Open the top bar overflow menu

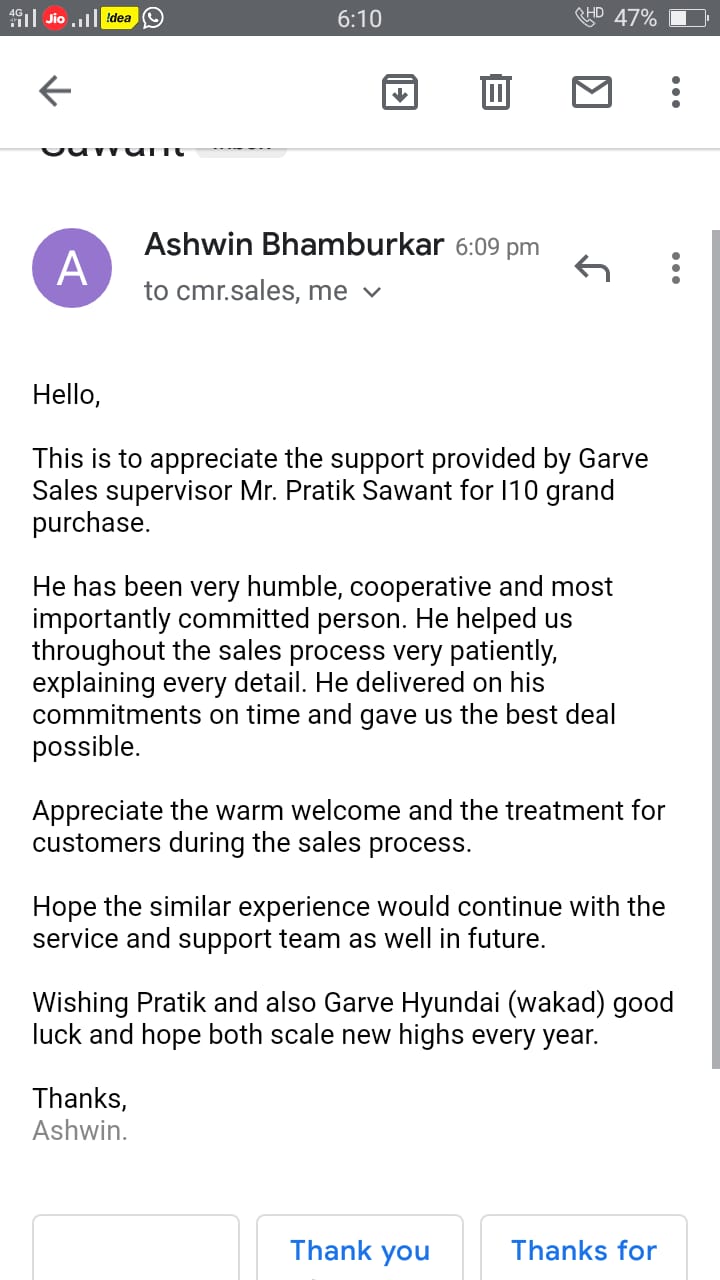point(676,92)
